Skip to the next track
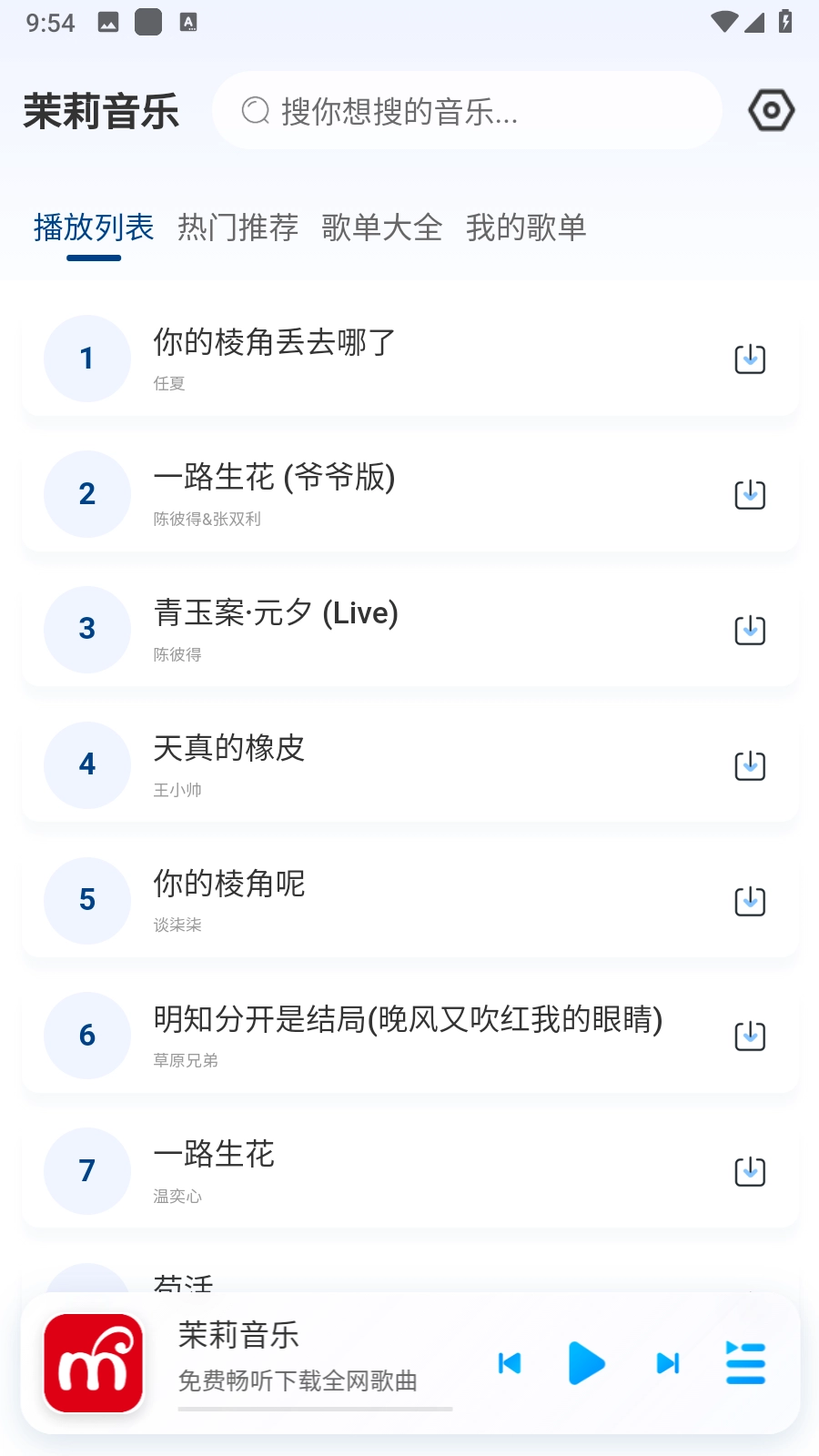The image size is (819, 1456). (666, 1363)
